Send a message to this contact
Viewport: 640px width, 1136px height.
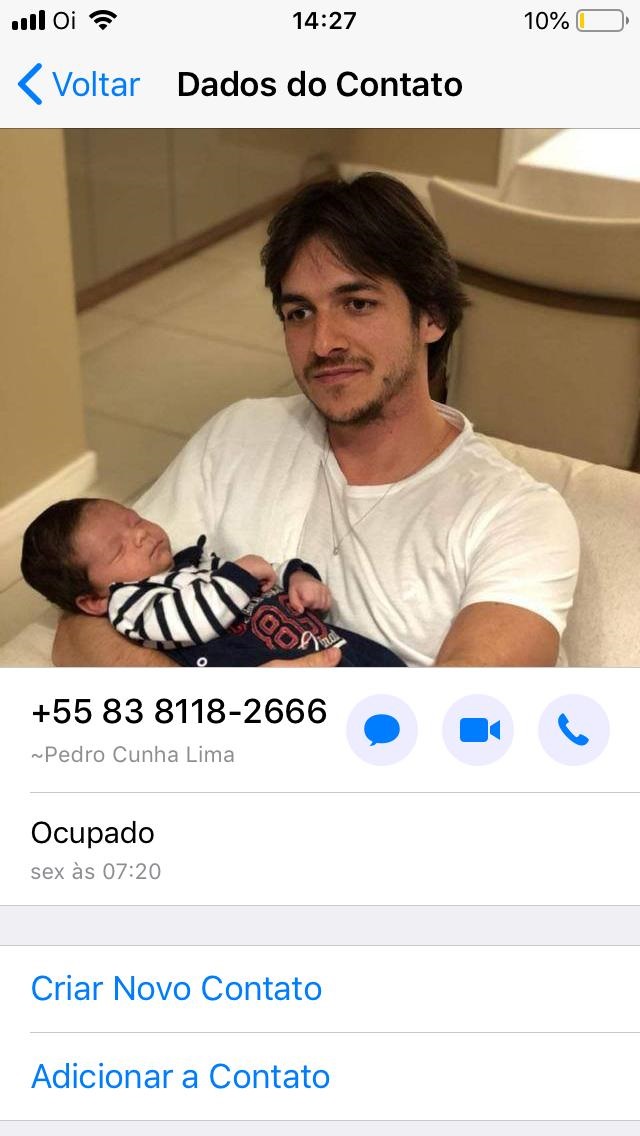pos(382,731)
